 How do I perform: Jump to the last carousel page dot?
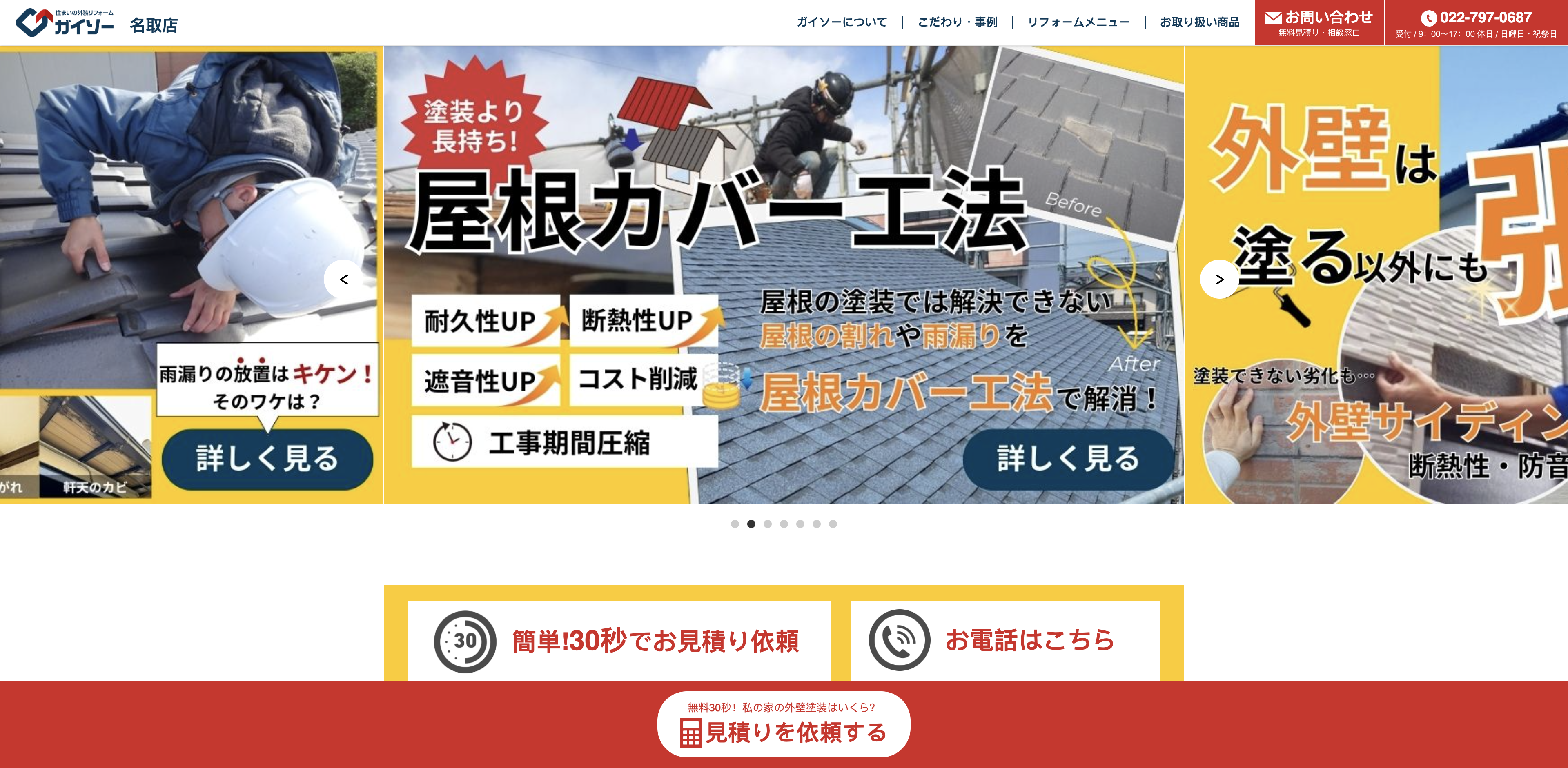tap(833, 524)
